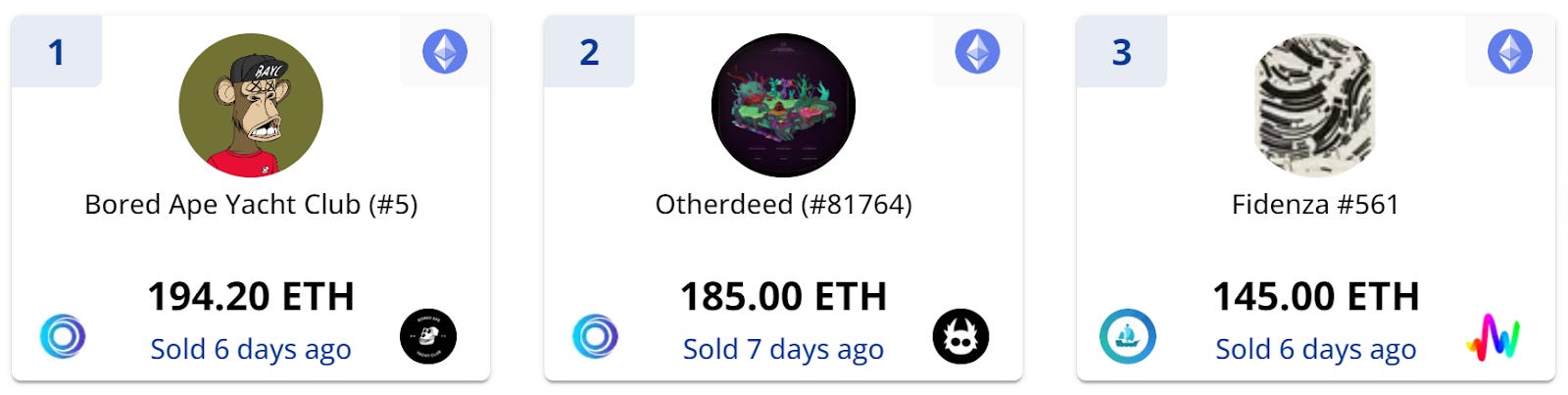Open the OpenSea marketplace icon on Fidenza card
Viewport: 1568px width, 395px height.
[1127, 336]
